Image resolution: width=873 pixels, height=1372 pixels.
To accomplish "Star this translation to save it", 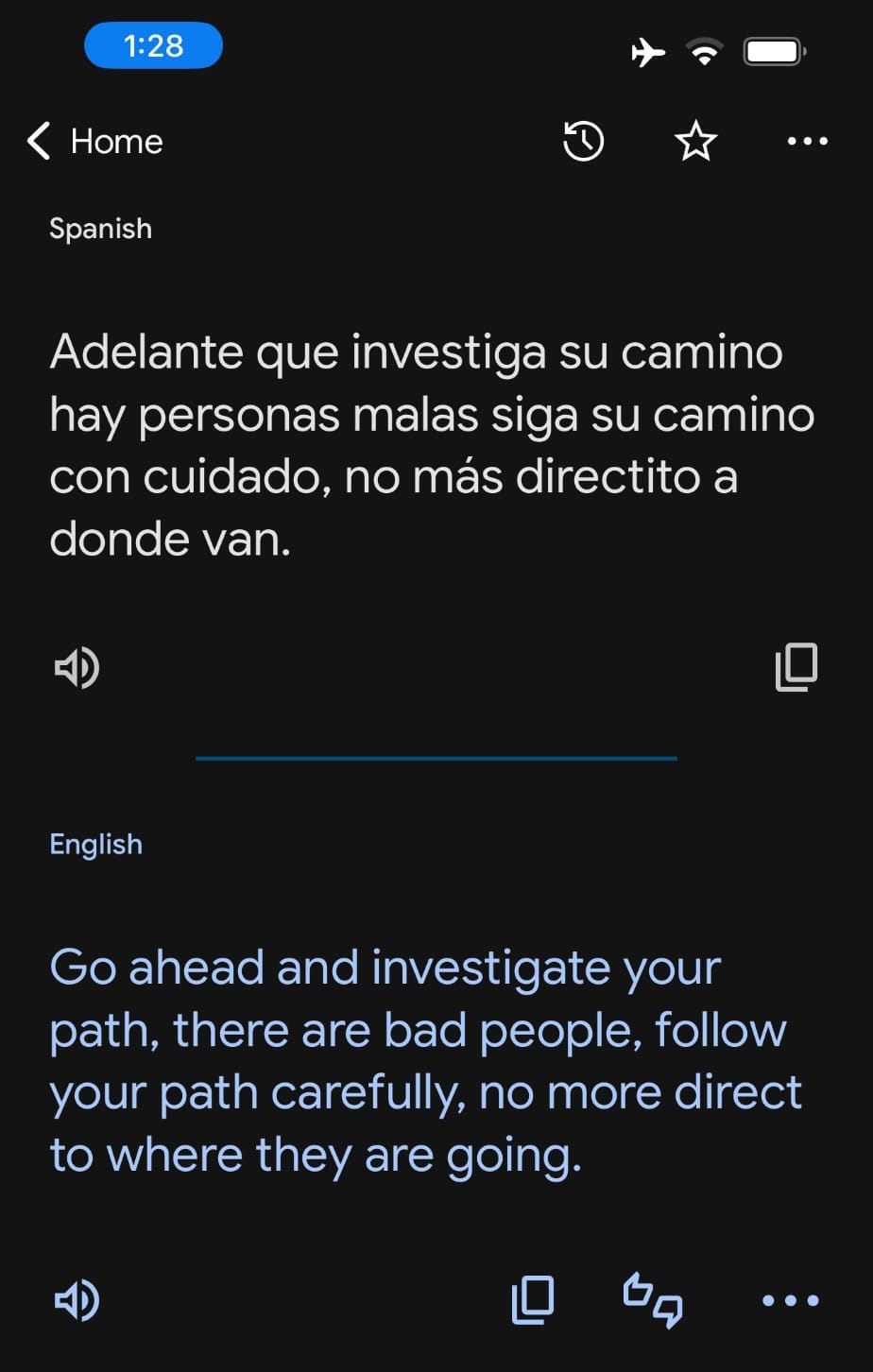I will [x=695, y=142].
